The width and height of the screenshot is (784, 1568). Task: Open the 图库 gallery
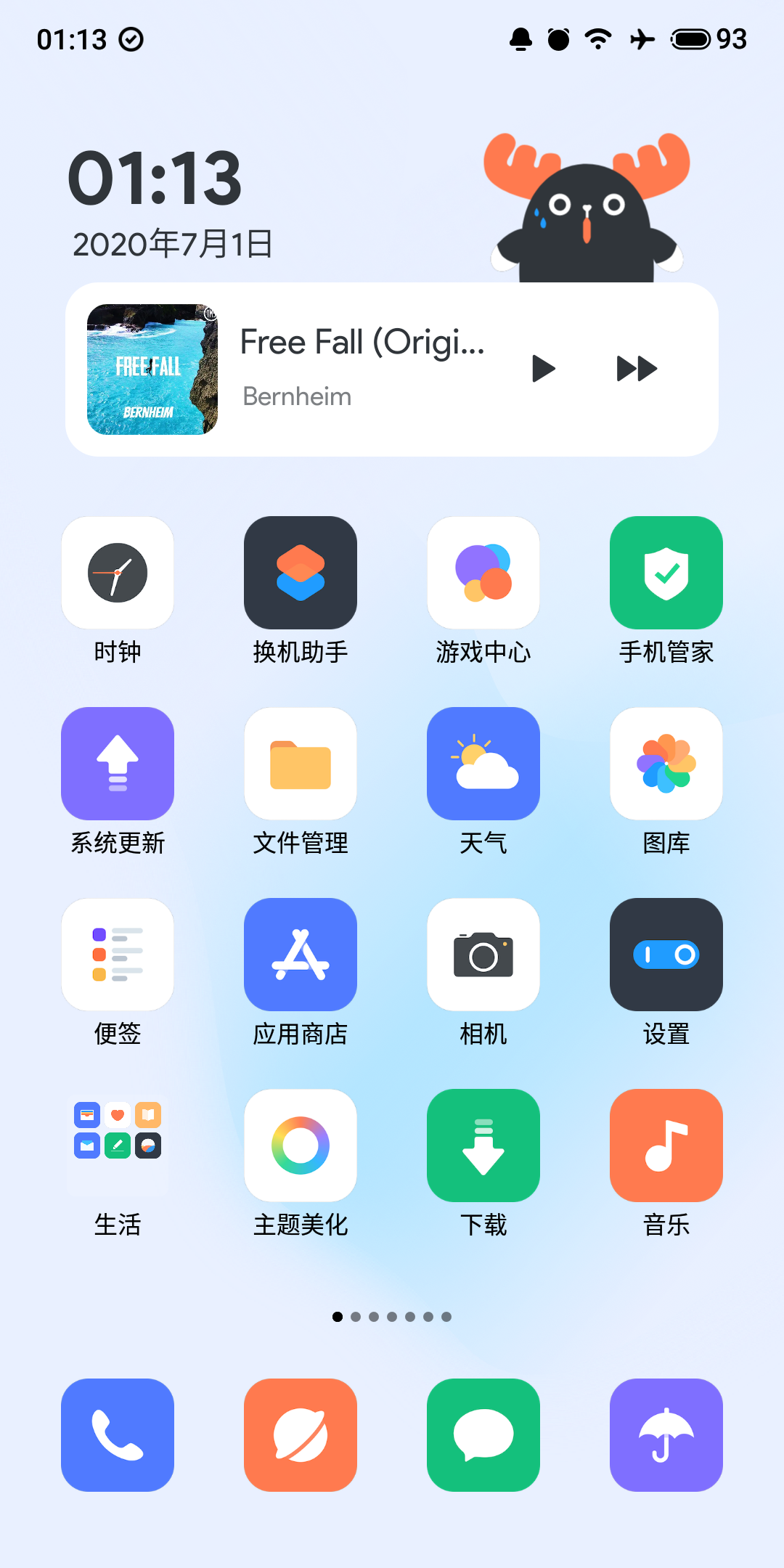coord(666,764)
